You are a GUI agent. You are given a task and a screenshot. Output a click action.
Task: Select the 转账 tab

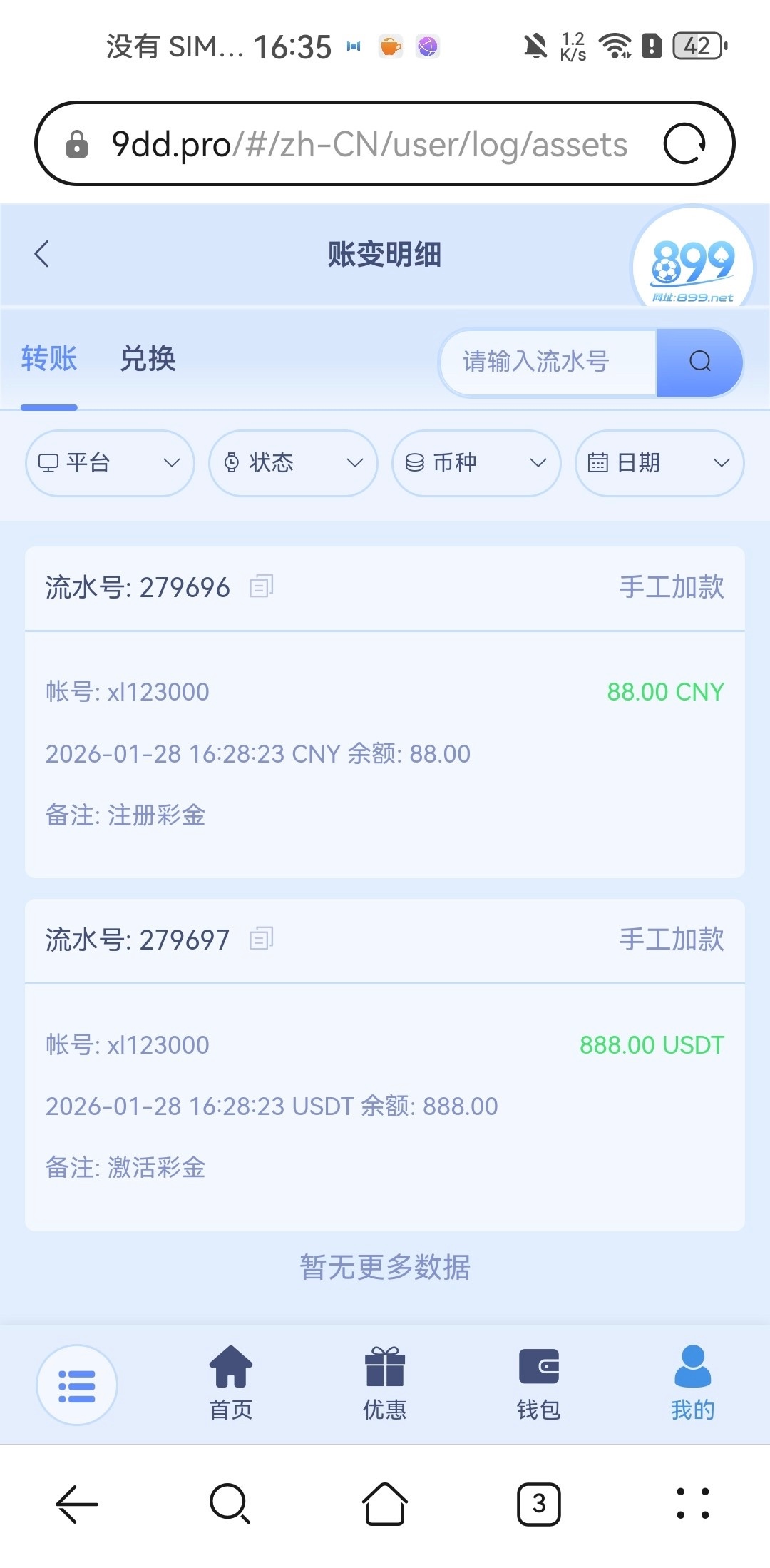point(49,359)
